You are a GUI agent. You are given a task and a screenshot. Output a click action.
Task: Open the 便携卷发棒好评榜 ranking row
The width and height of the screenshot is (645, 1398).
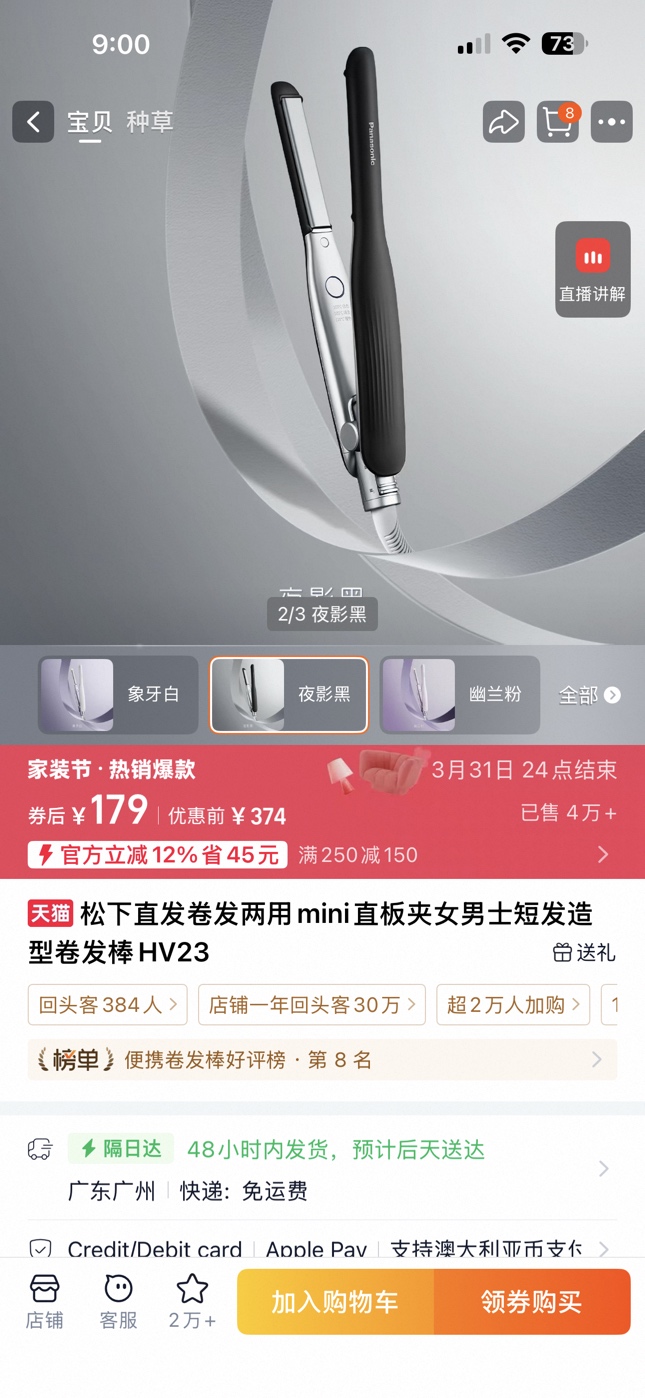click(322, 1060)
